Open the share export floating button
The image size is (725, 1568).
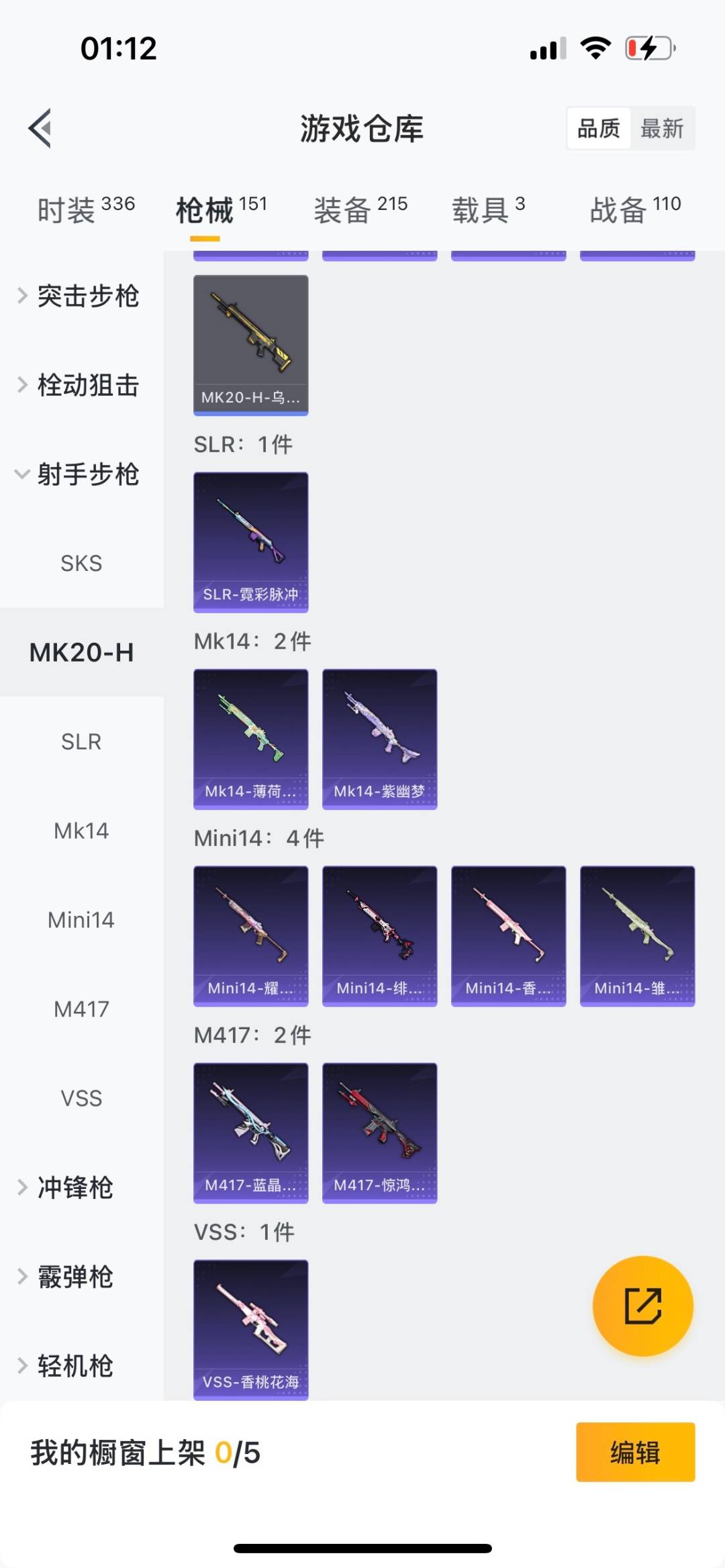click(642, 1304)
